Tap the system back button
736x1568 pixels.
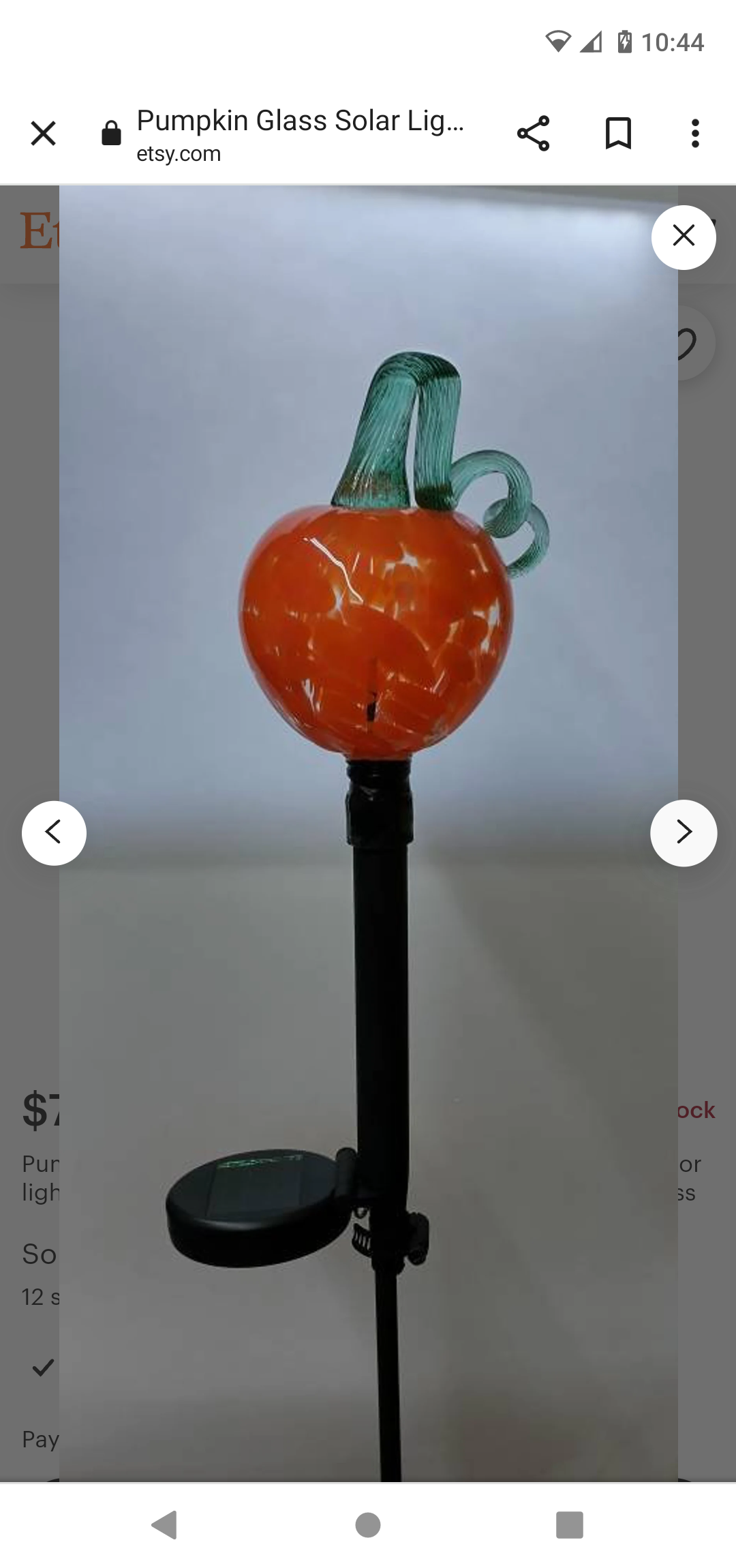pos(165,1525)
